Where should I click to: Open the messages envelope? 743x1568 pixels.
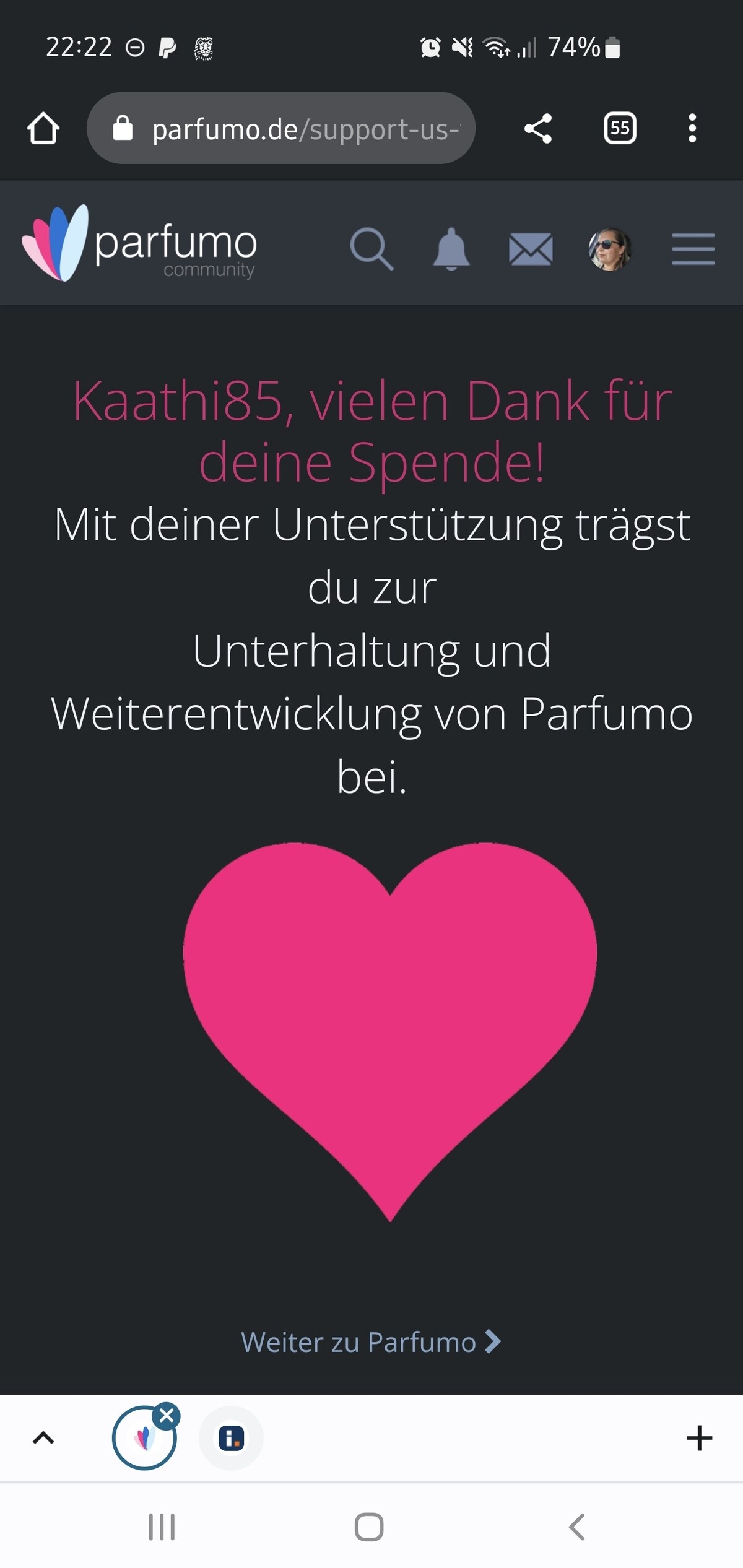click(x=531, y=249)
